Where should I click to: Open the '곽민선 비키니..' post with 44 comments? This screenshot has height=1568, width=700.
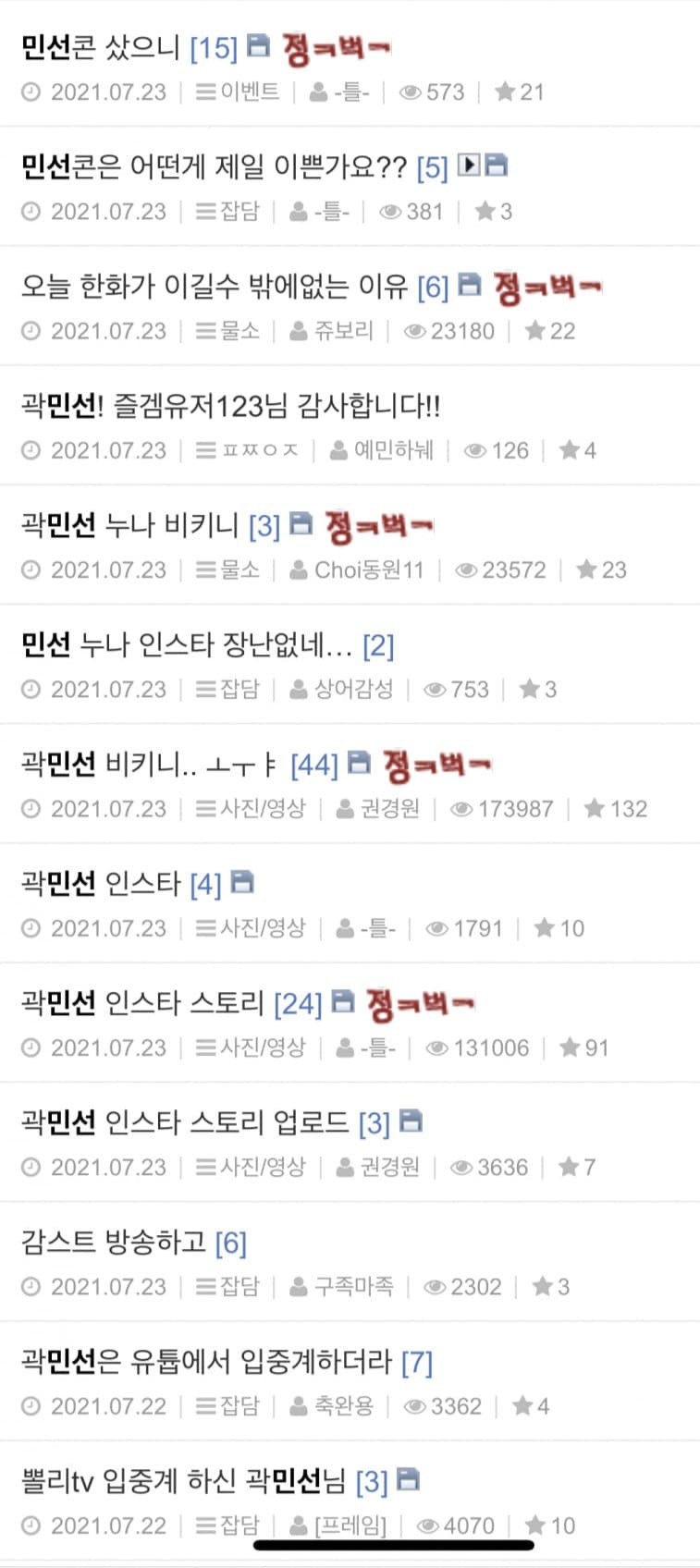click(x=148, y=764)
